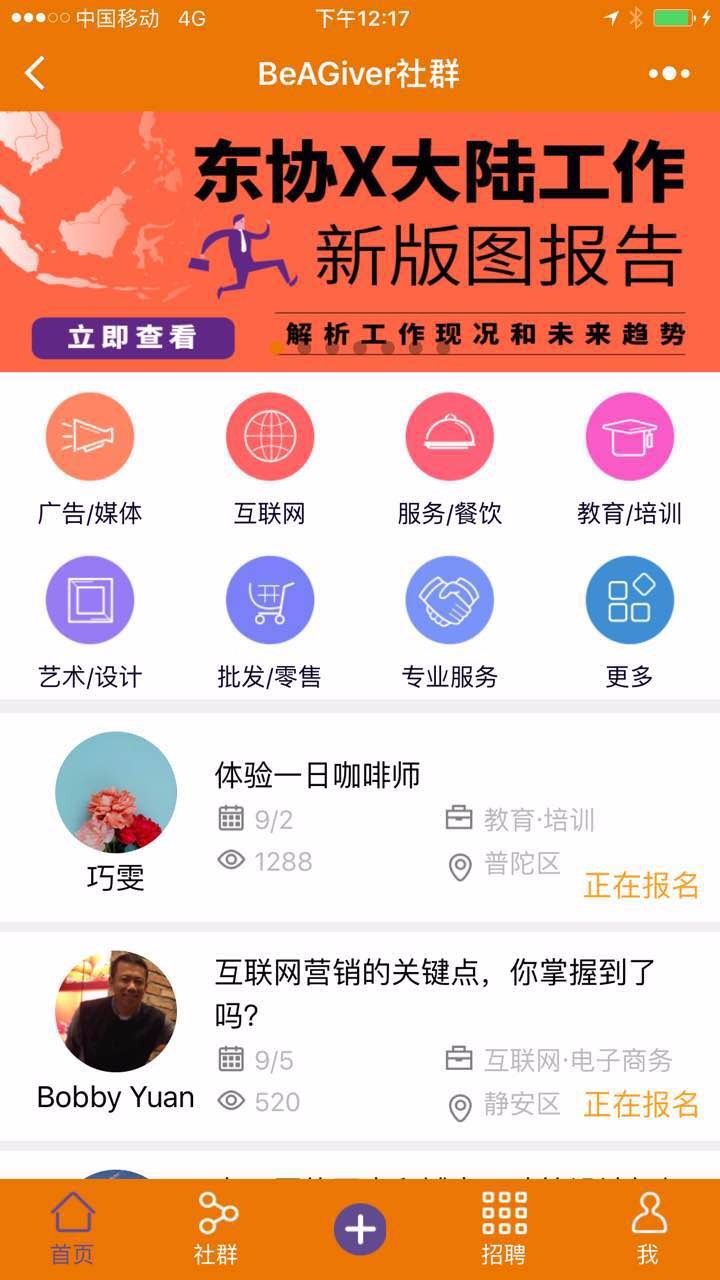
Task: Switch to the 首页 tab
Action: (72, 1229)
